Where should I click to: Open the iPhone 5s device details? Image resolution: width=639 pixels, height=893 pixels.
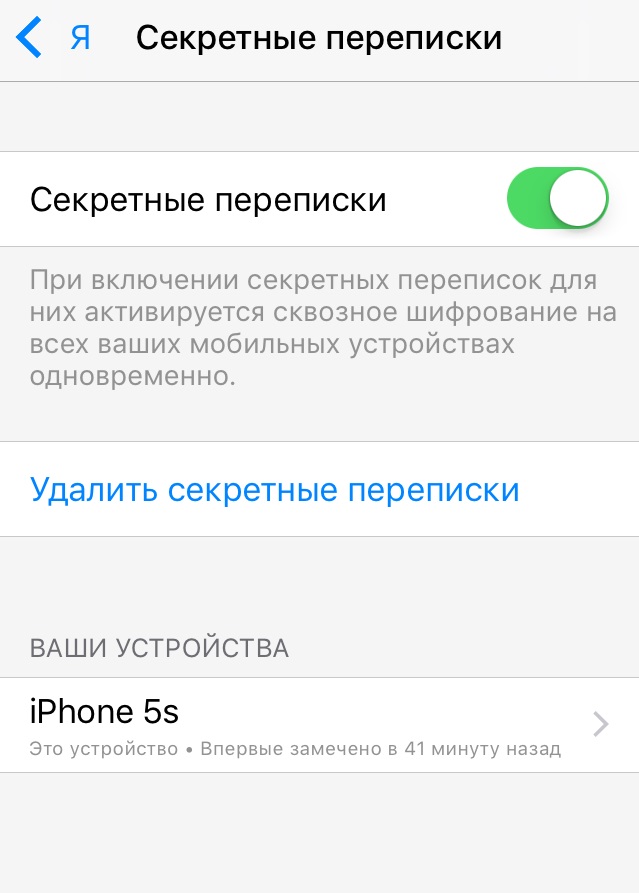pyautogui.click(x=319, y=725)
